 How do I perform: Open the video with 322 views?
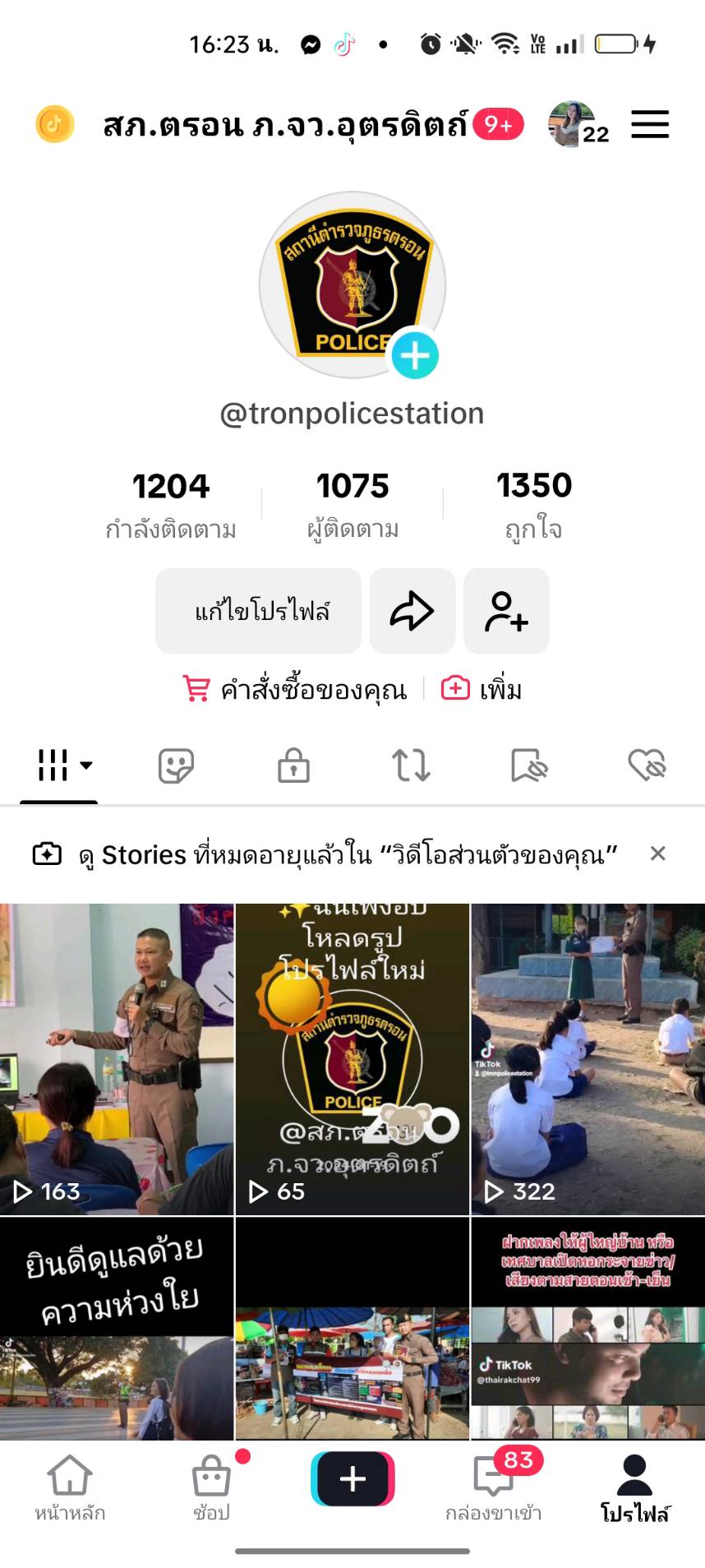pos(587,1059)
